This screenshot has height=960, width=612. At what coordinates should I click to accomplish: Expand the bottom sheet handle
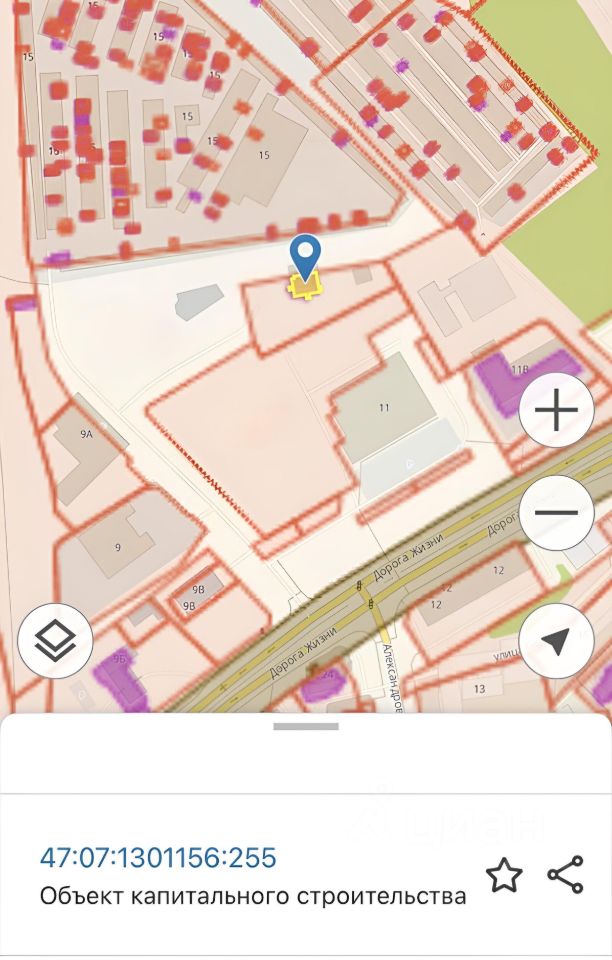click(306, 726)
